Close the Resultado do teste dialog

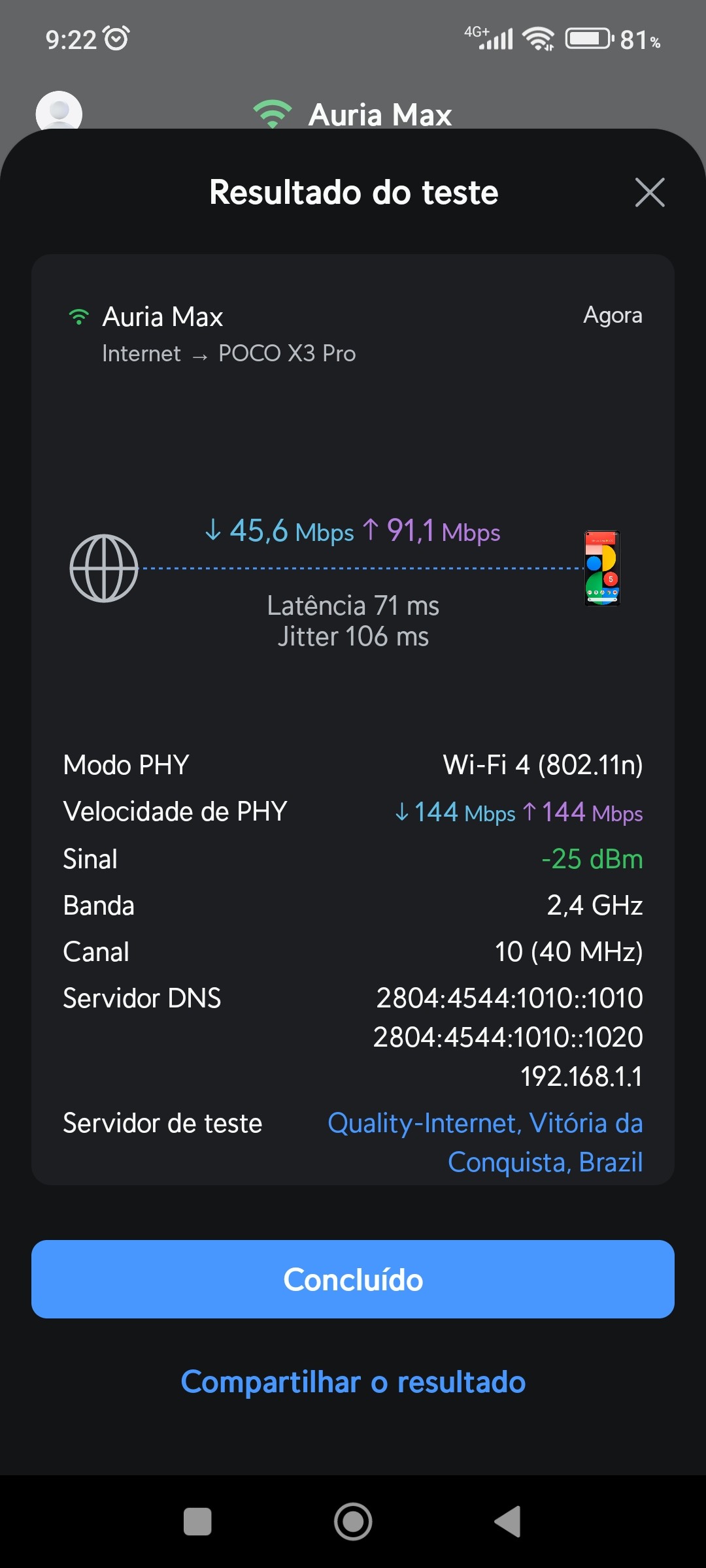(x=649, y=192)
